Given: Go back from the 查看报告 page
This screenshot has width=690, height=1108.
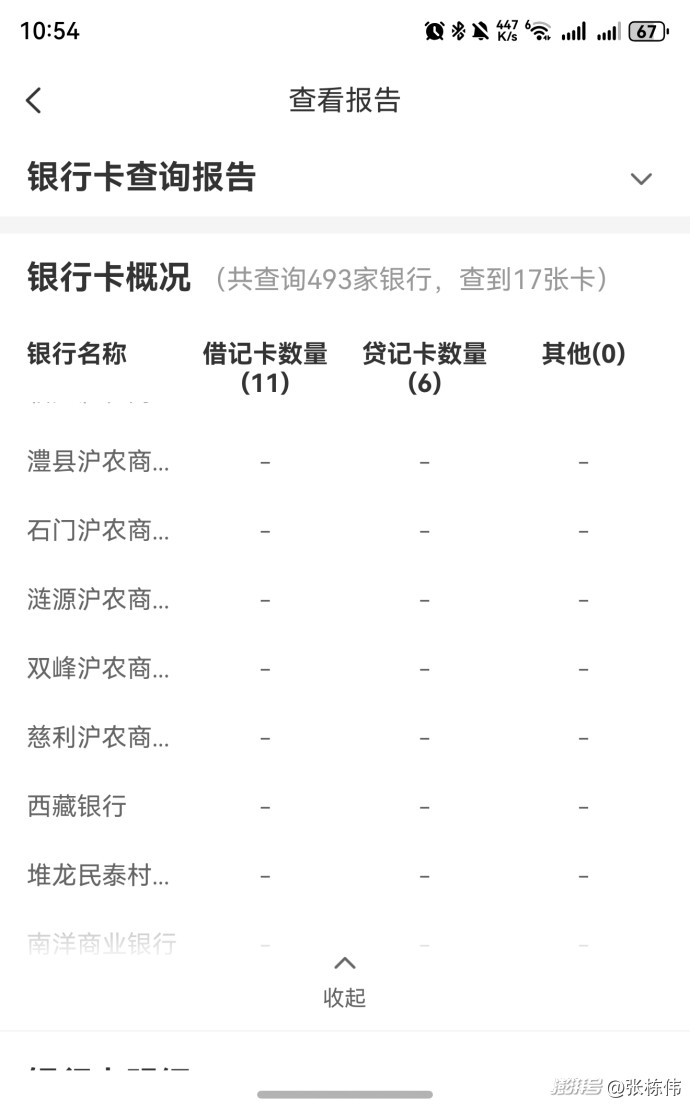Looking at the screenshot, I should 34,100.
